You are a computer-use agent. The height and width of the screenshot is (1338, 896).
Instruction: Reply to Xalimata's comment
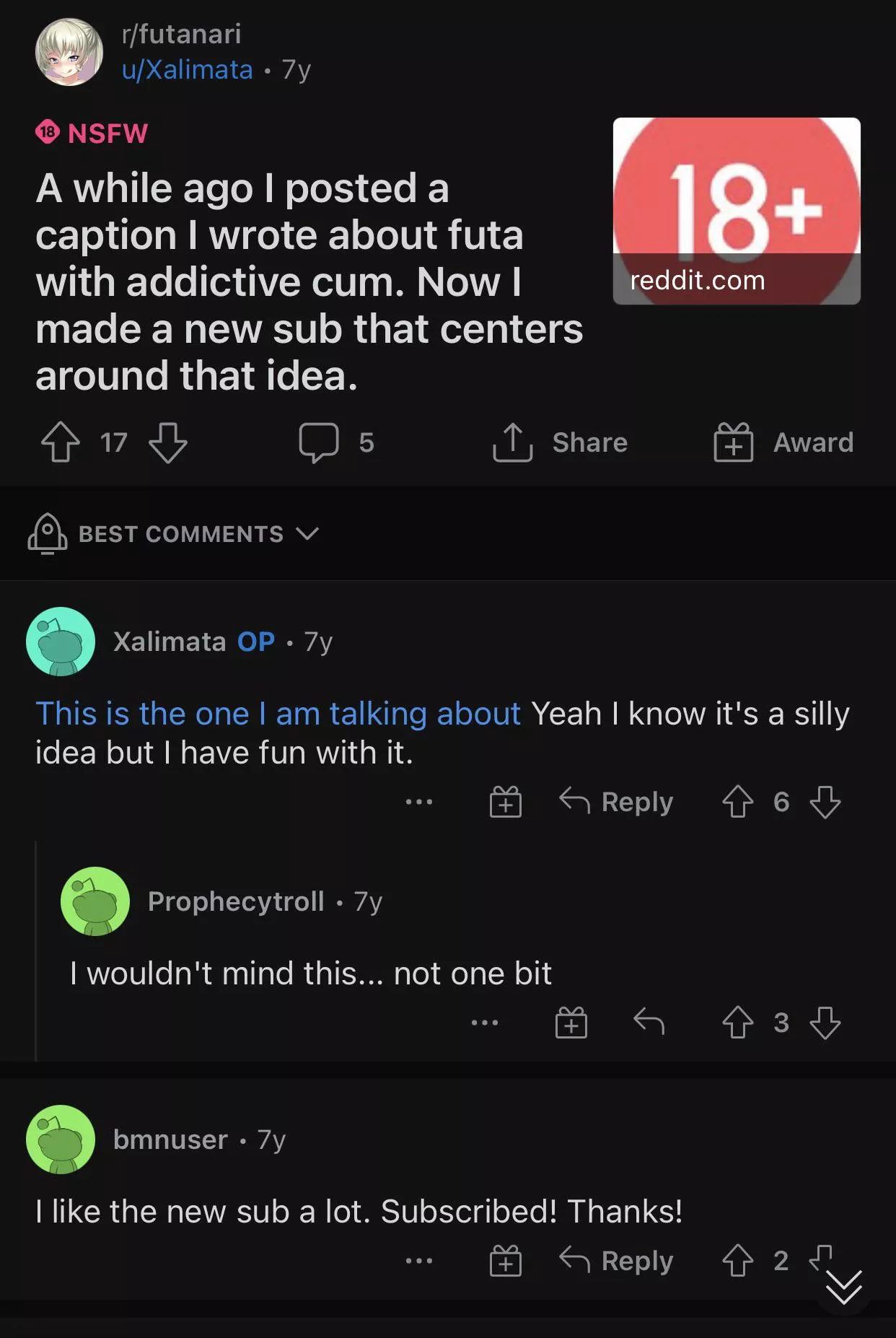click(x=617, y=802)
